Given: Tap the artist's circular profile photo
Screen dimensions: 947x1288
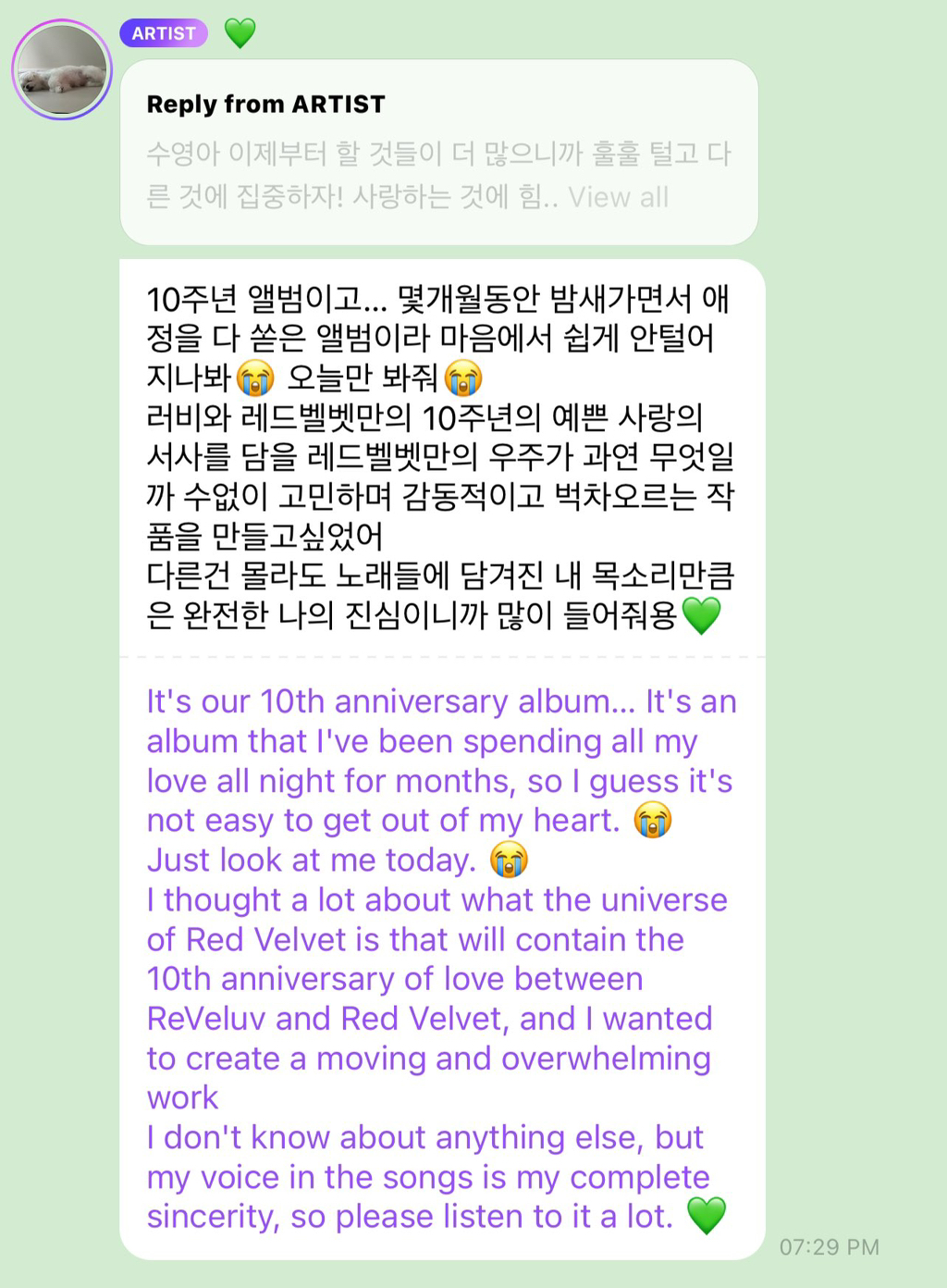Looking at the screenshot, I should pyautogui.click(x=62, y=67).
